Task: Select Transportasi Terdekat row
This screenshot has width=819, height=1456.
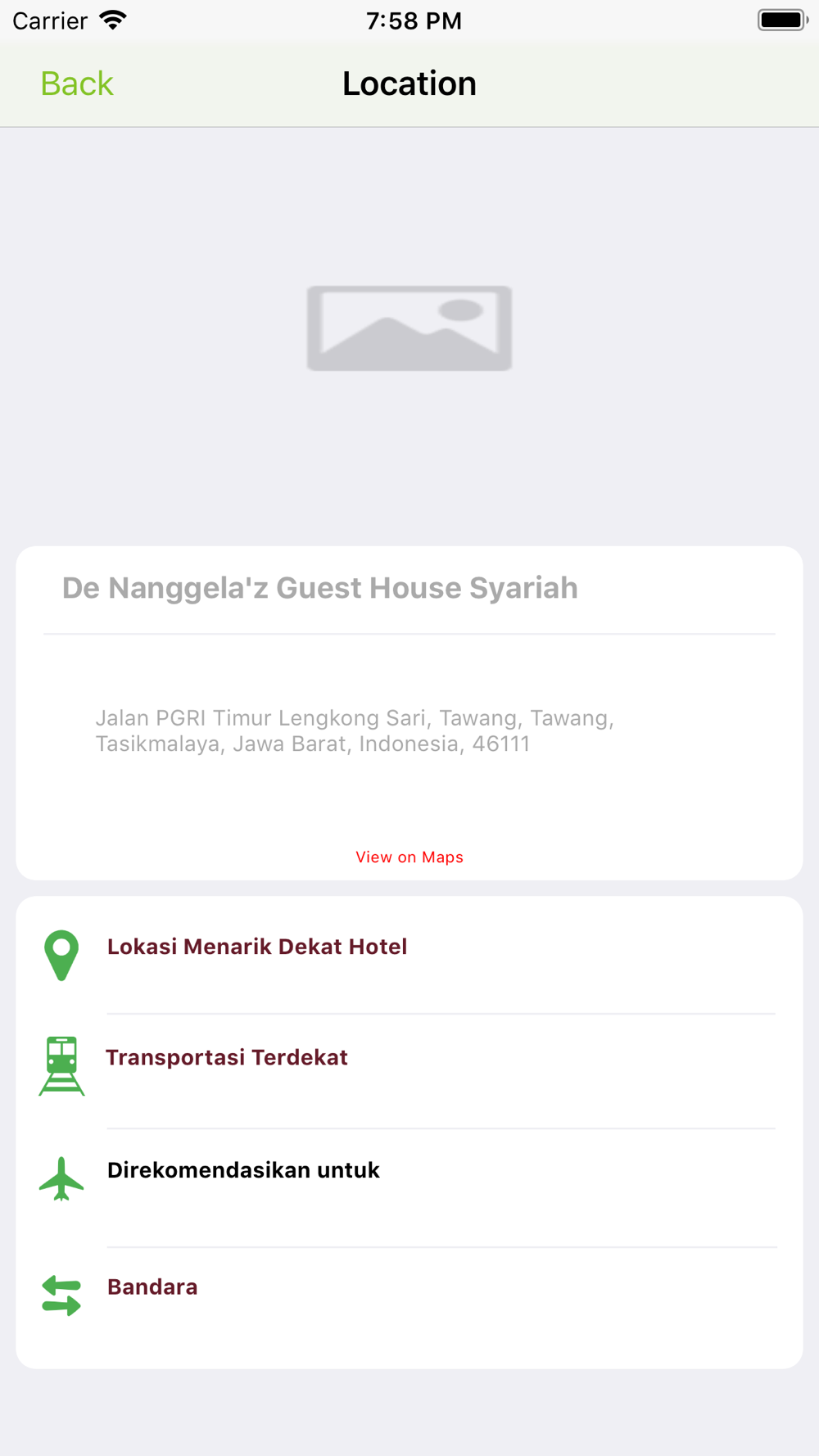Action: click(409, 1071)
